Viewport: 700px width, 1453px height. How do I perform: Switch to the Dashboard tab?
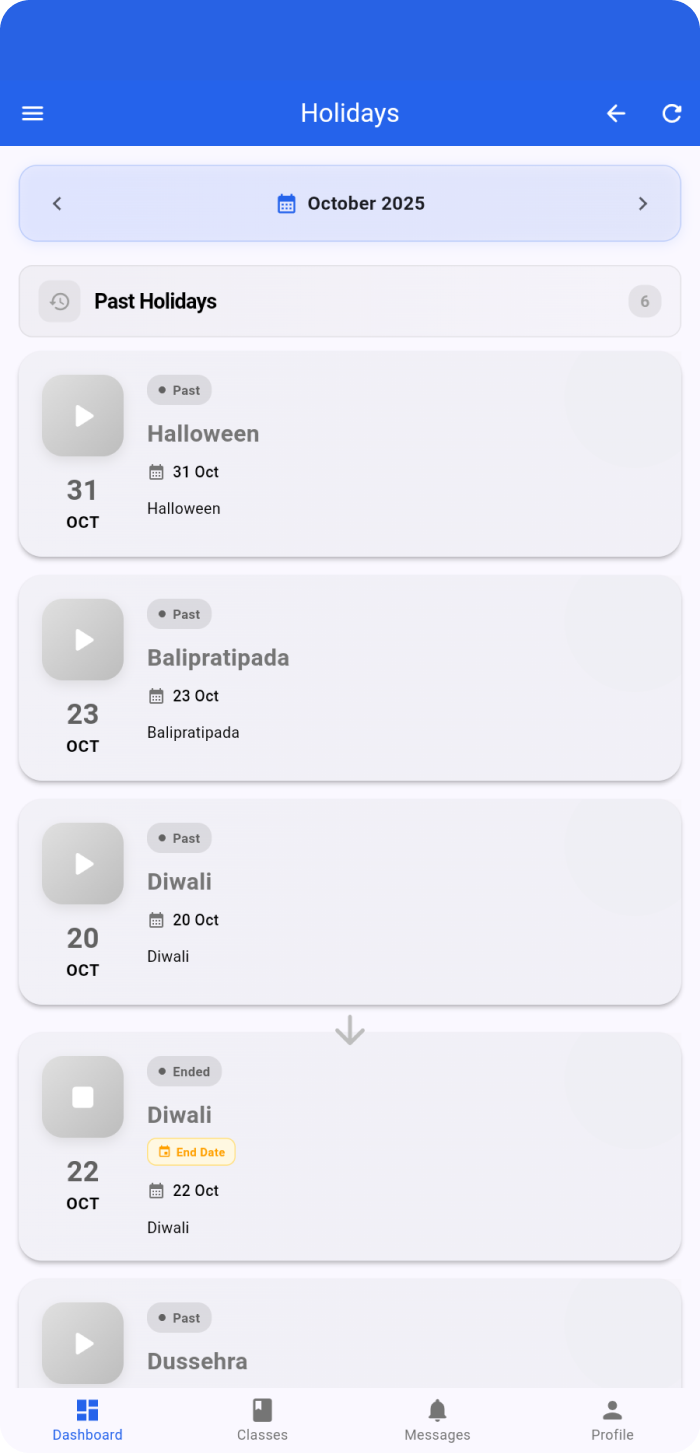coord(88,1420)
